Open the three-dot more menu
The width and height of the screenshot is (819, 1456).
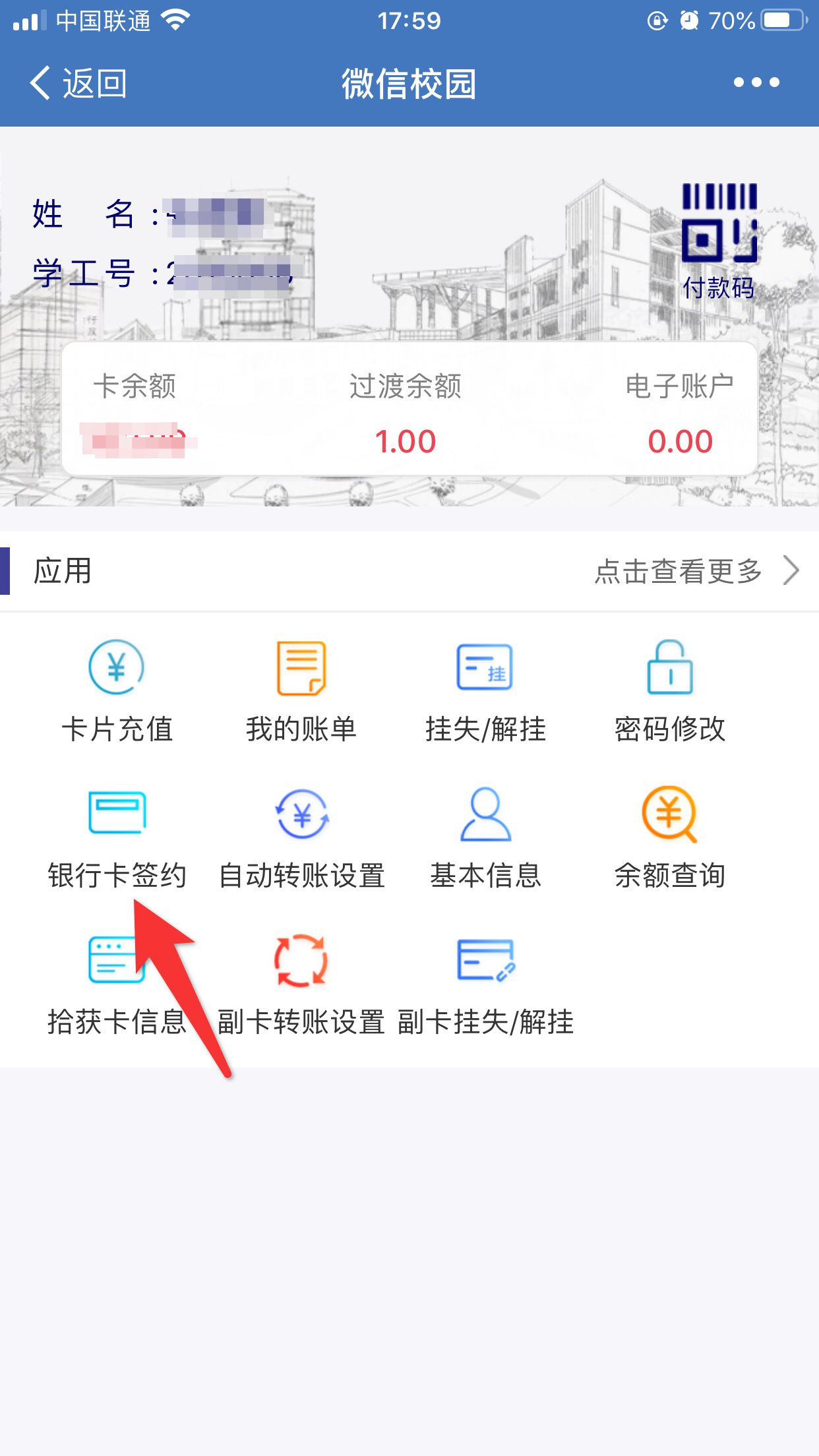point(756,82)
